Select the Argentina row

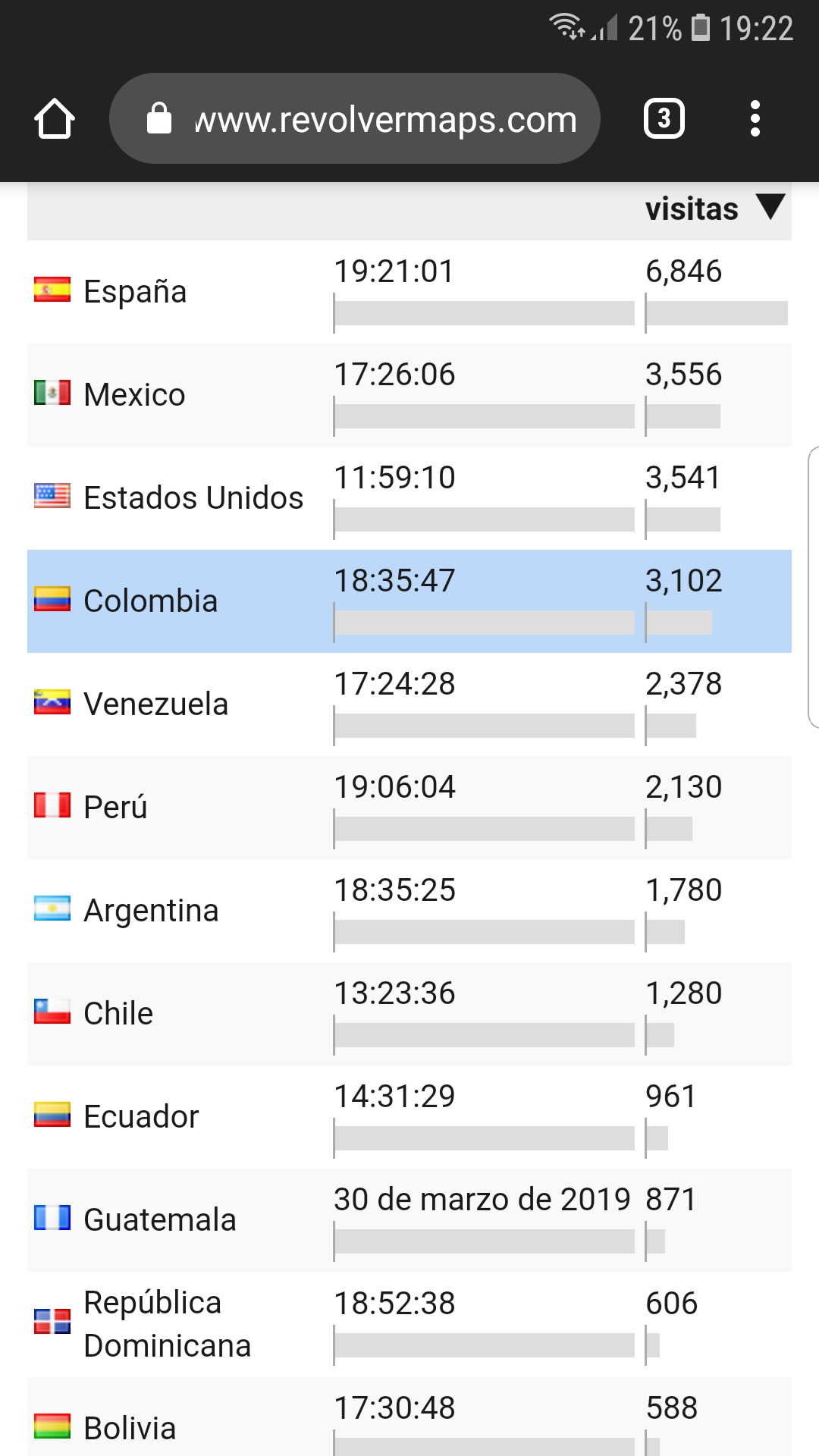click(x=409, y=911)
